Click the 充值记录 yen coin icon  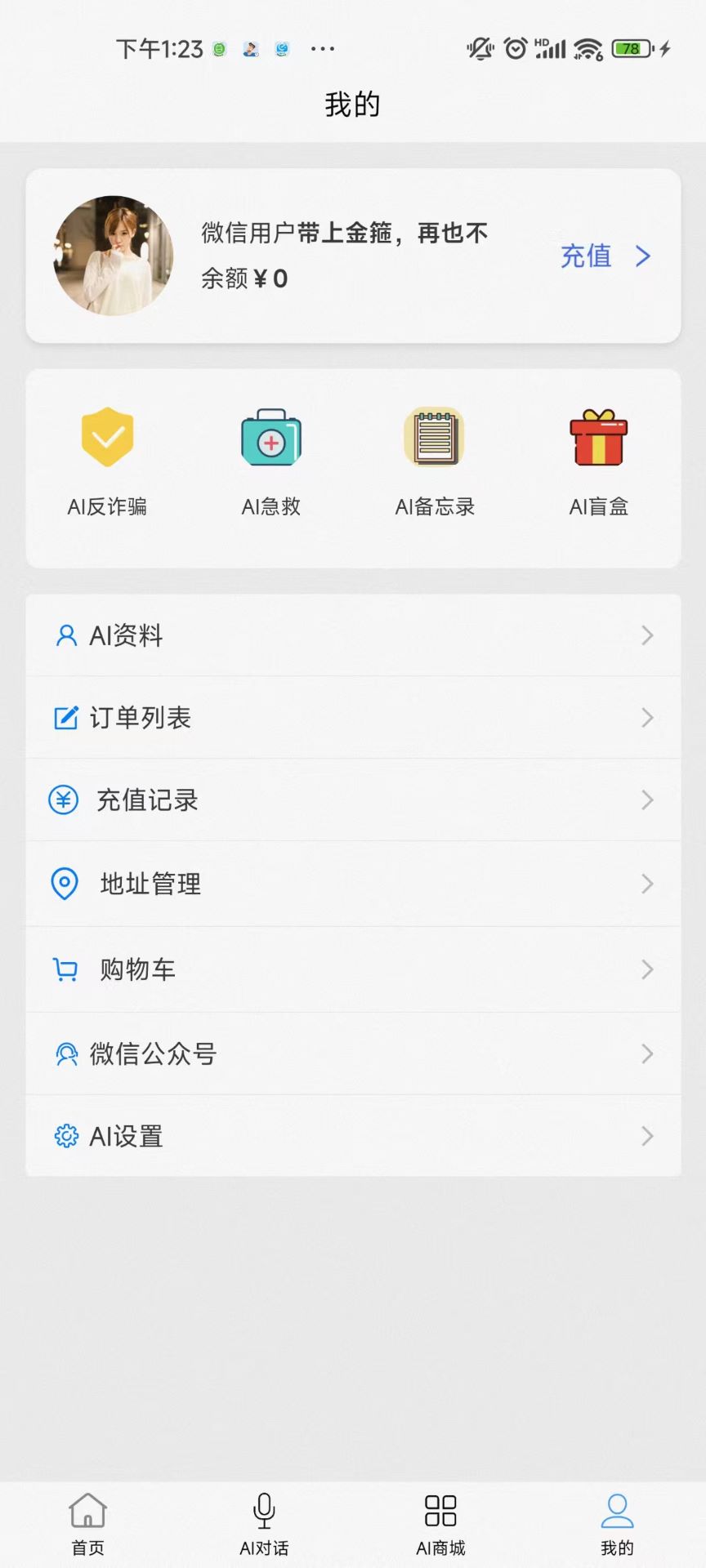point(65,800)
